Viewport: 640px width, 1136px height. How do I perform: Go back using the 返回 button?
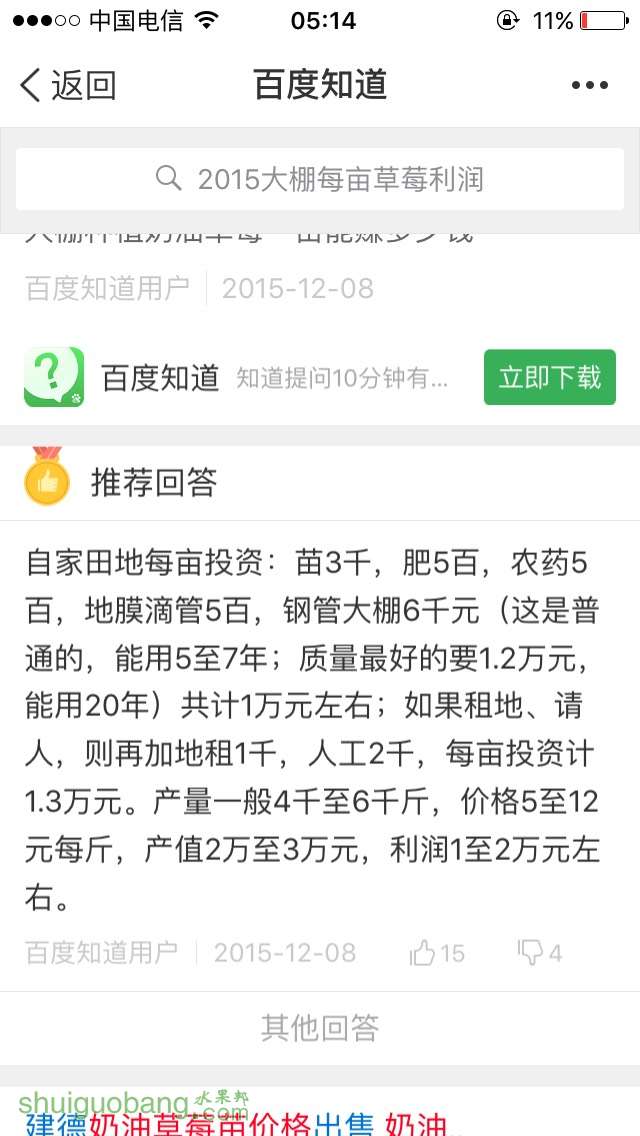[68, 86]
